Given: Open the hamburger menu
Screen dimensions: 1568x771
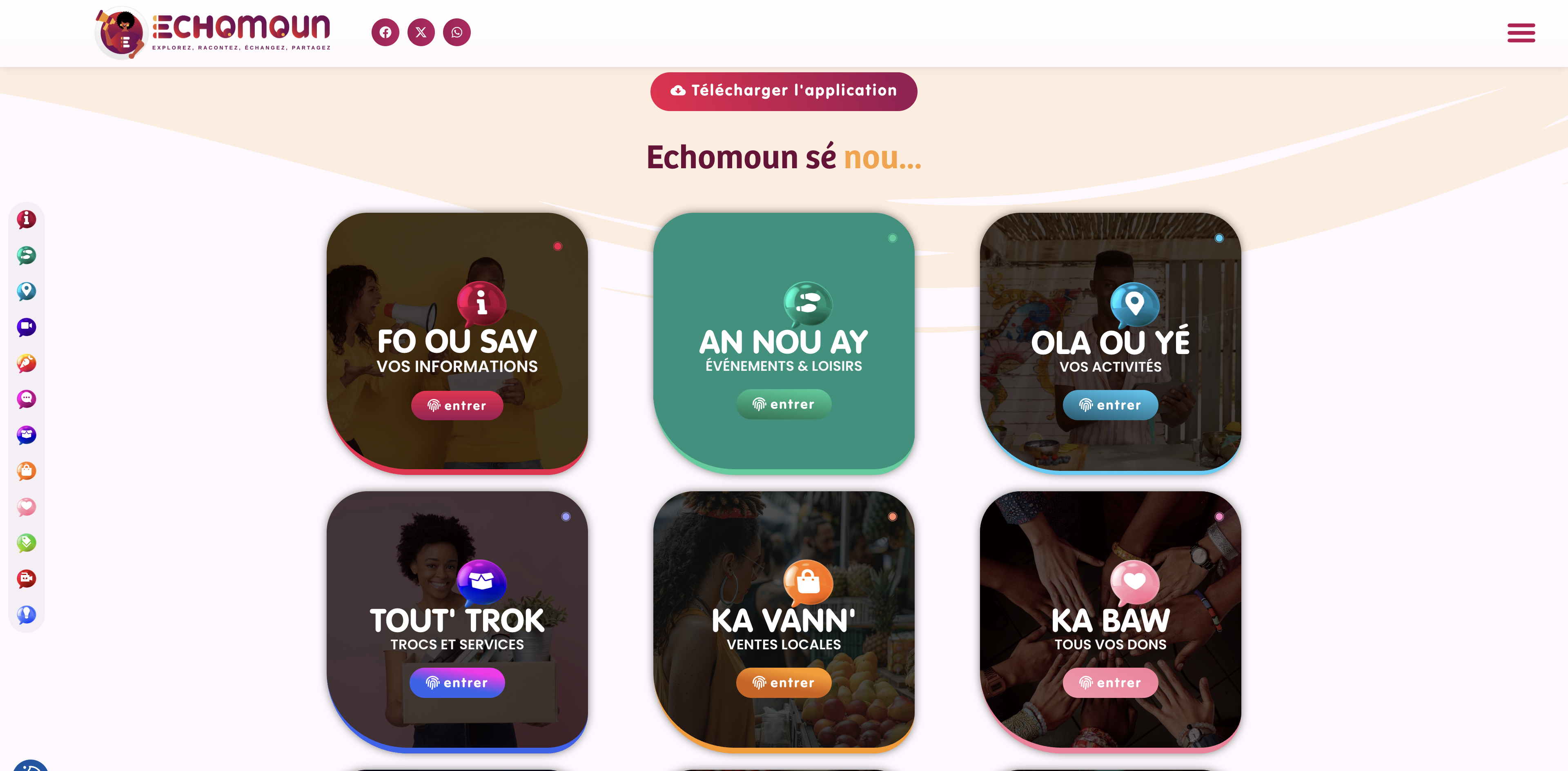Looking at the screenshot, I should (1521, 33).
